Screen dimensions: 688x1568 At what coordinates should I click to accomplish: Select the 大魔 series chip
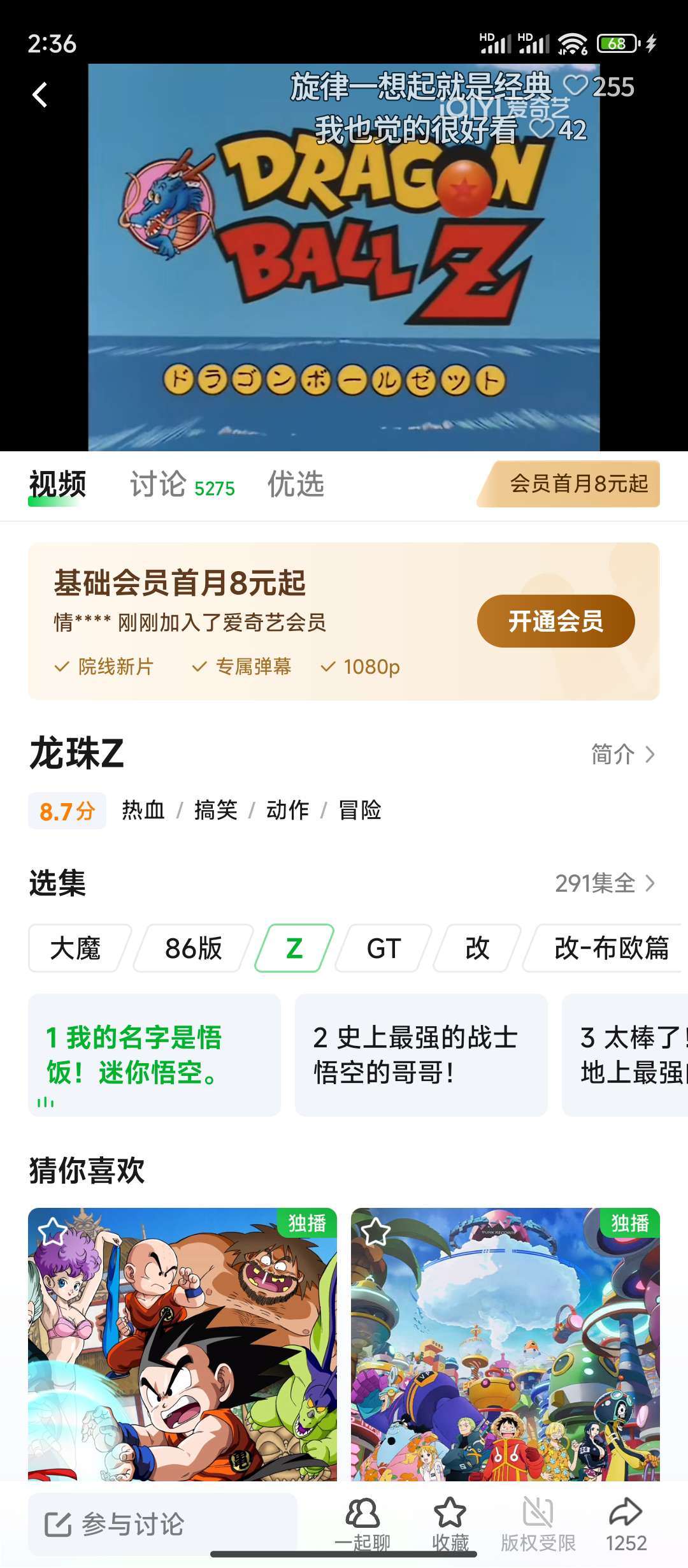click(x=76, y=948)
